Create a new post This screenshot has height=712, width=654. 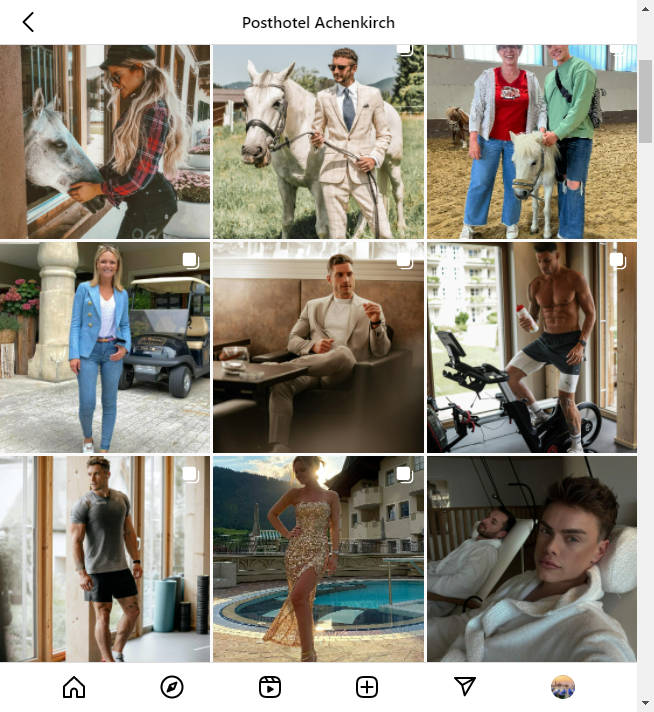367,687
